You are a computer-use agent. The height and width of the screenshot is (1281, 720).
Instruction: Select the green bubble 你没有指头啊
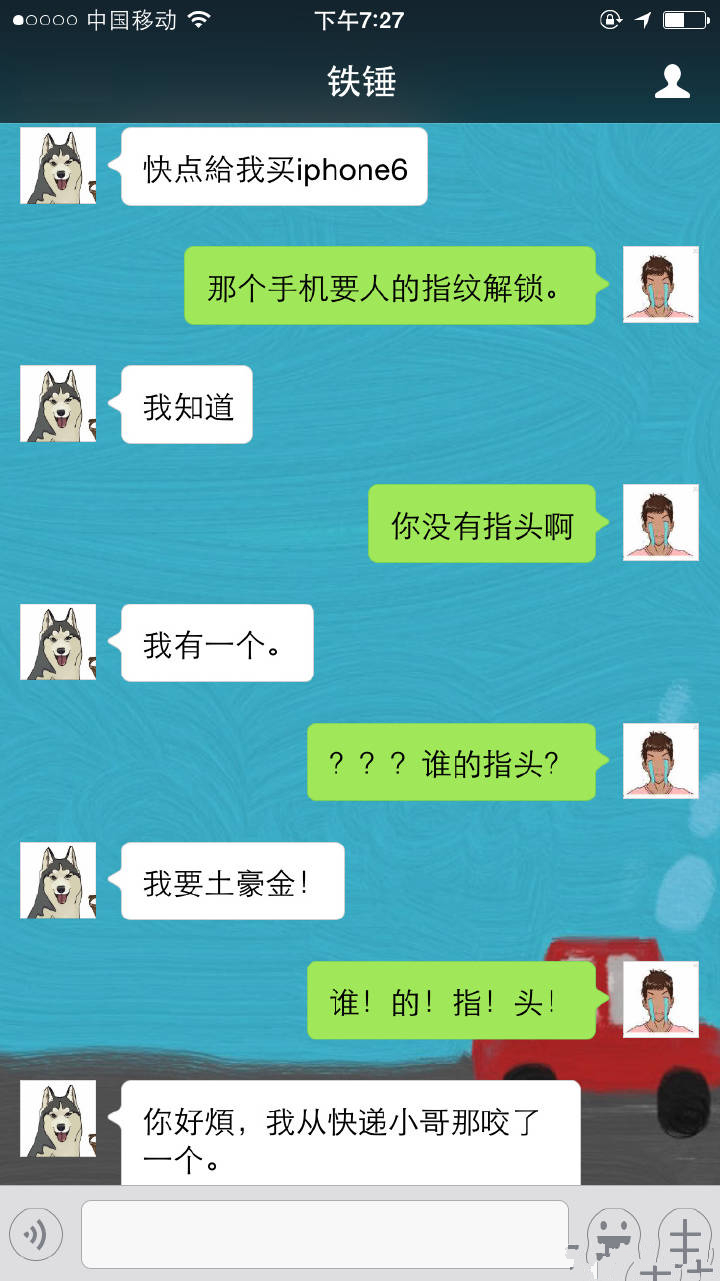481,523
